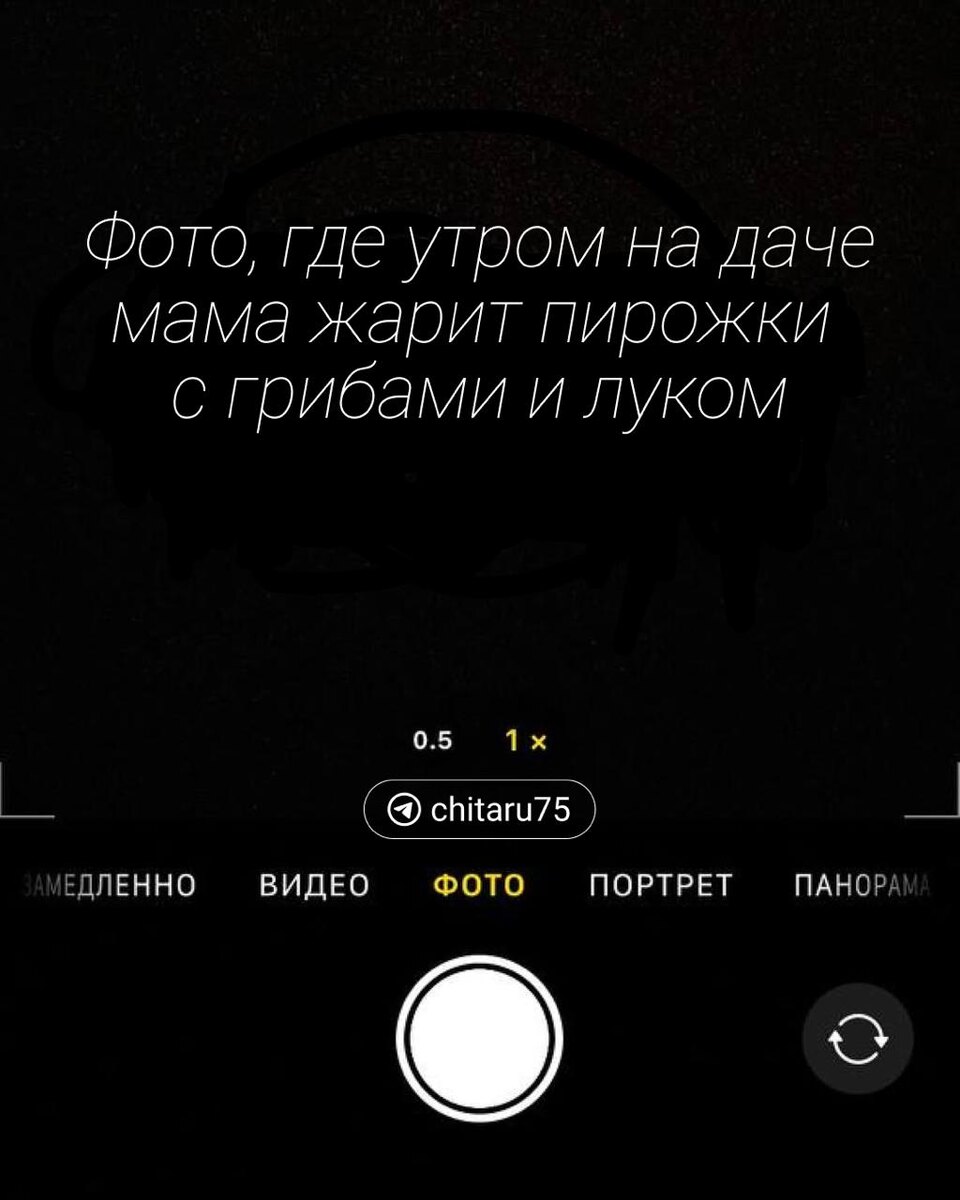
Task: Switch to ПОРТРЕТ mode
Action: click(662, 884)
